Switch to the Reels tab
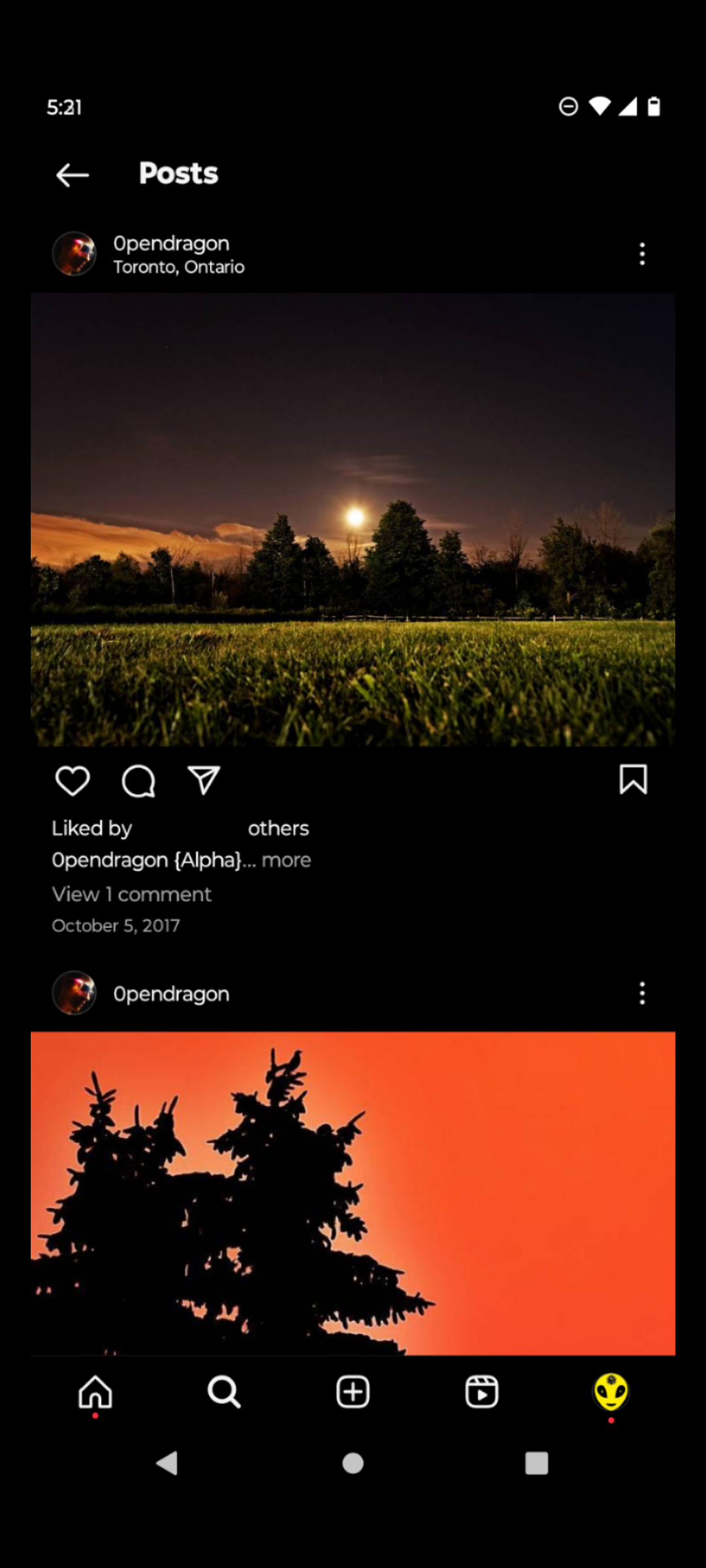706x1568 pixels. (482, 1392)
